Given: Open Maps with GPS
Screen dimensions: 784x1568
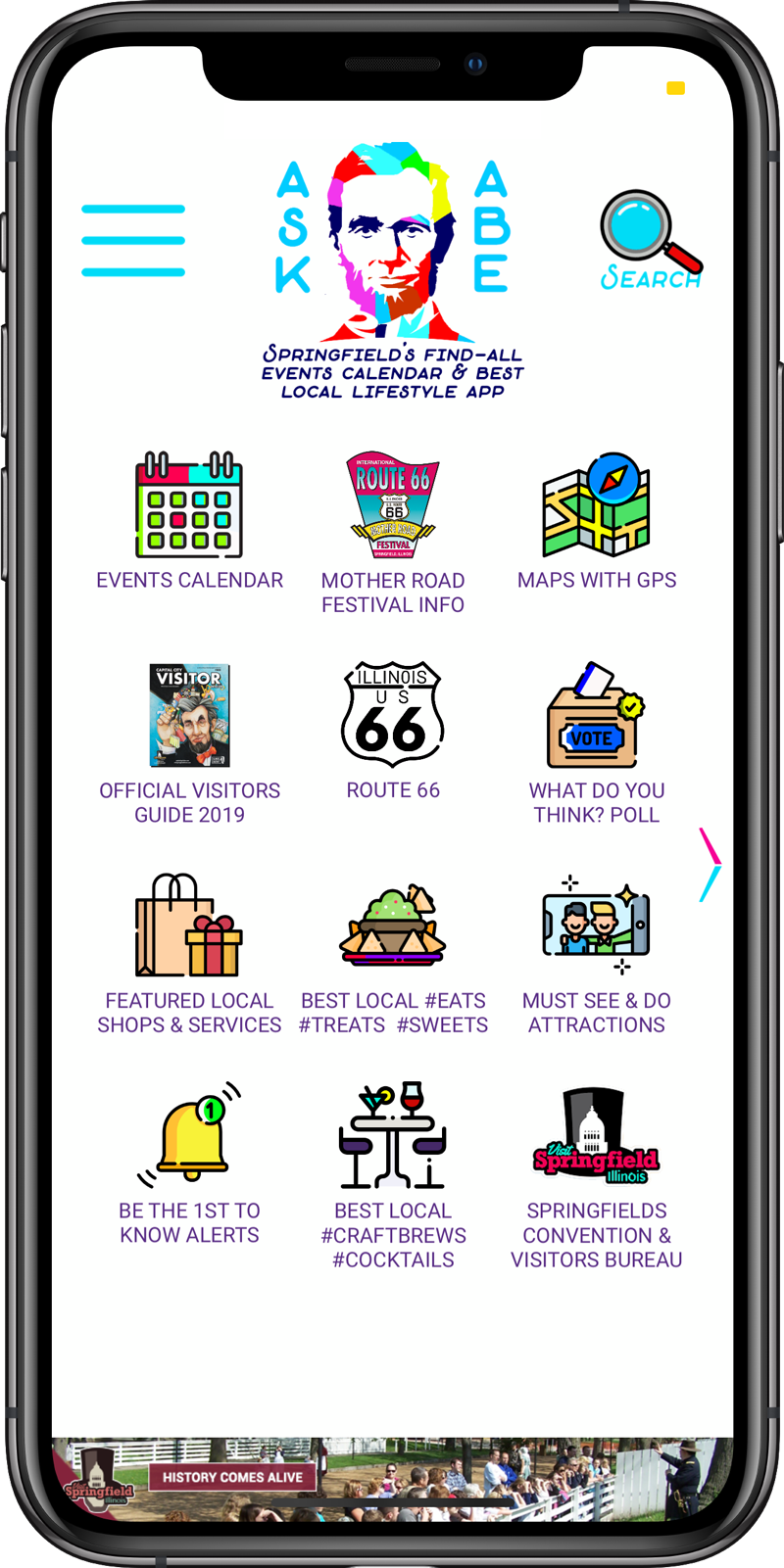Looking at the screenshot, I should click(x=597, y=521).
